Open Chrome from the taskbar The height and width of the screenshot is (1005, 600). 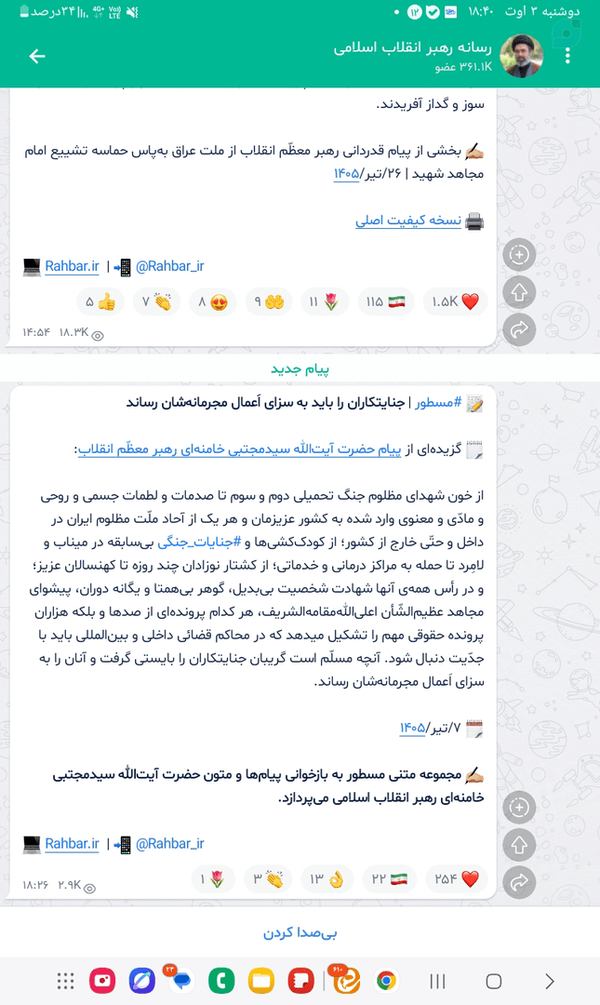click(386, 981)
